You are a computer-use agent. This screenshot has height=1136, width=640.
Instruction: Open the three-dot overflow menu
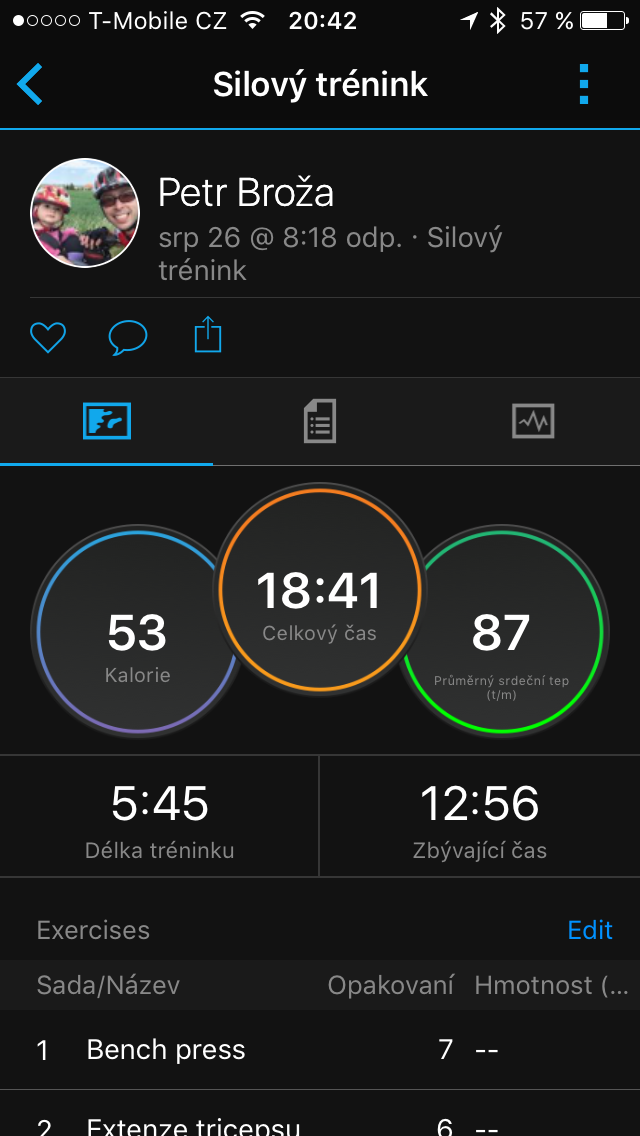pyautogui.click(x=584, y=85)
